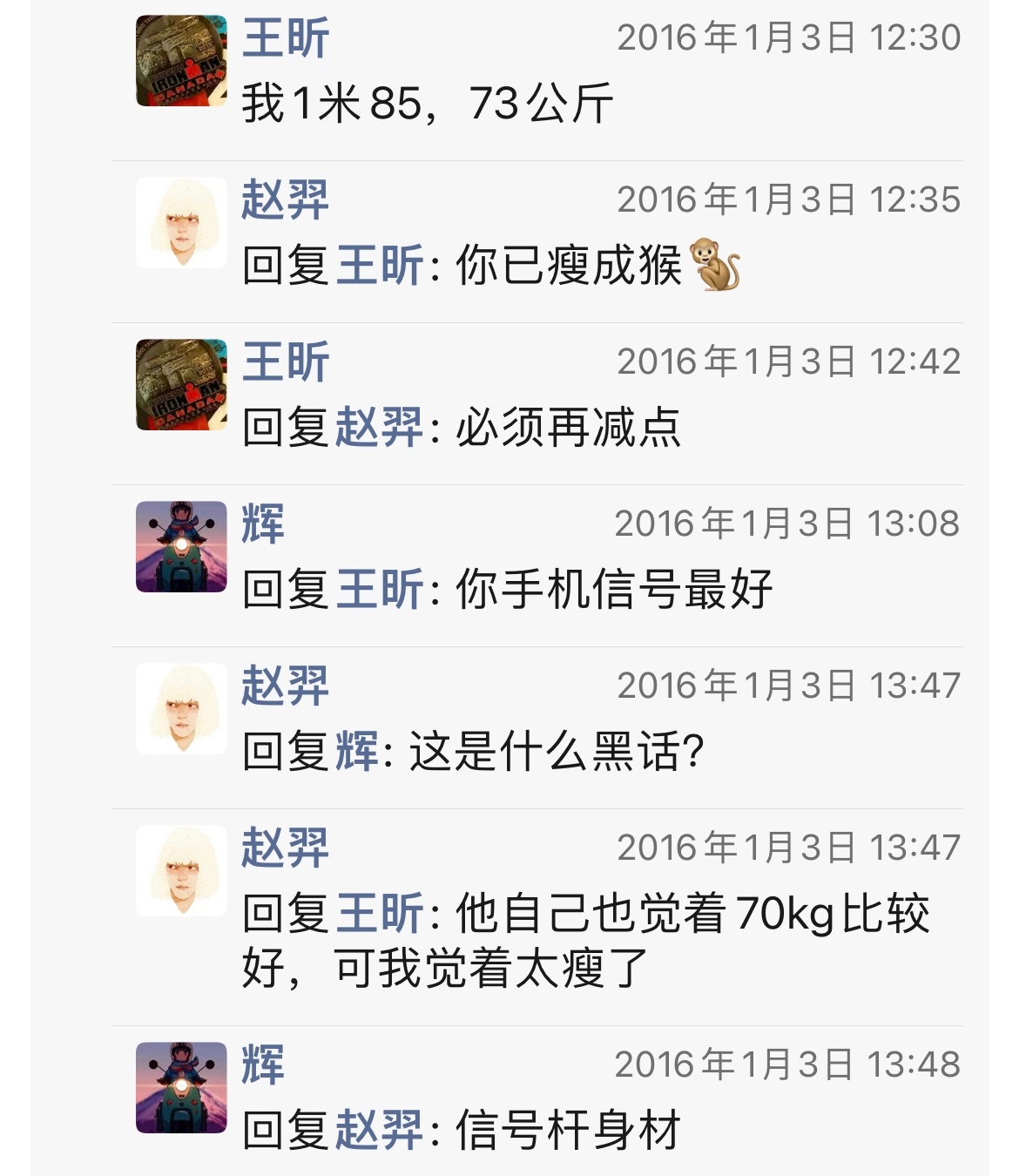Open 辉's name link on the 13:48 comment

pyautogui.click(x=262, y=1064)
